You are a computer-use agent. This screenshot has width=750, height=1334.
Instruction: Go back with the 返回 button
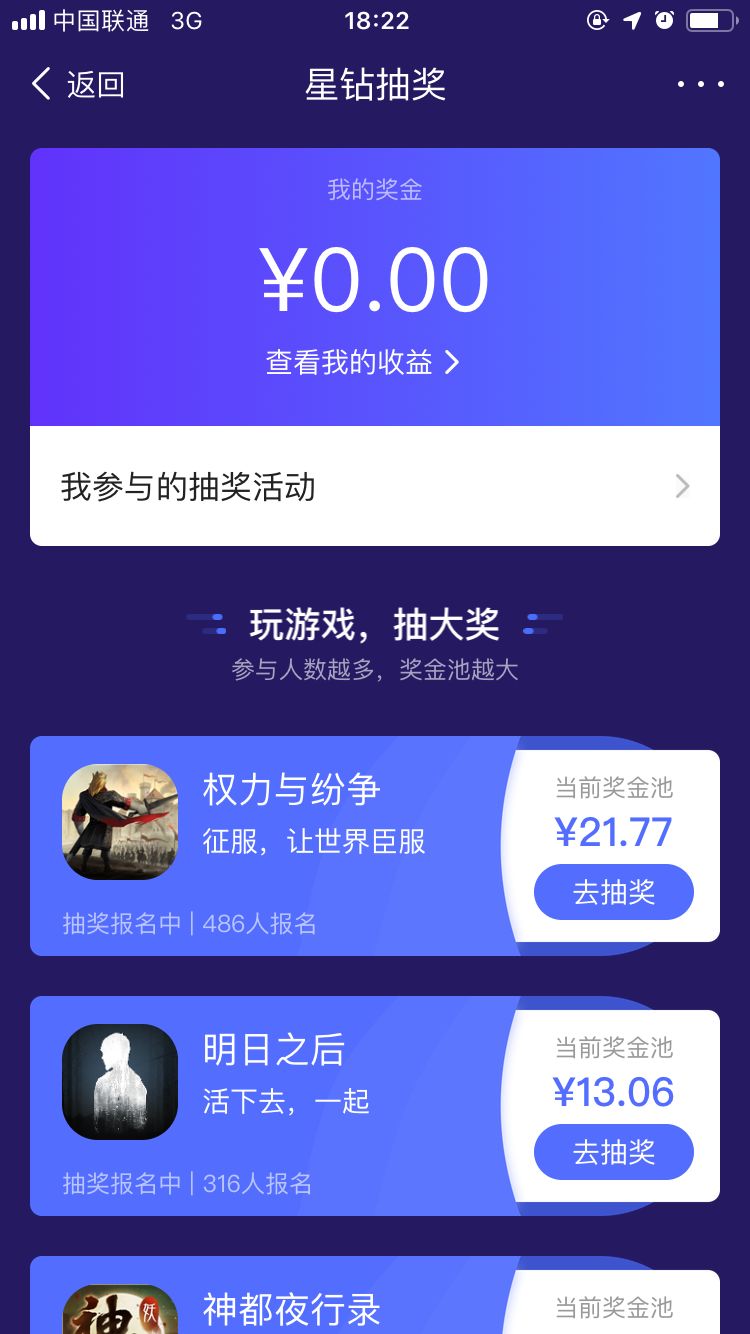[x=78, y=85]
